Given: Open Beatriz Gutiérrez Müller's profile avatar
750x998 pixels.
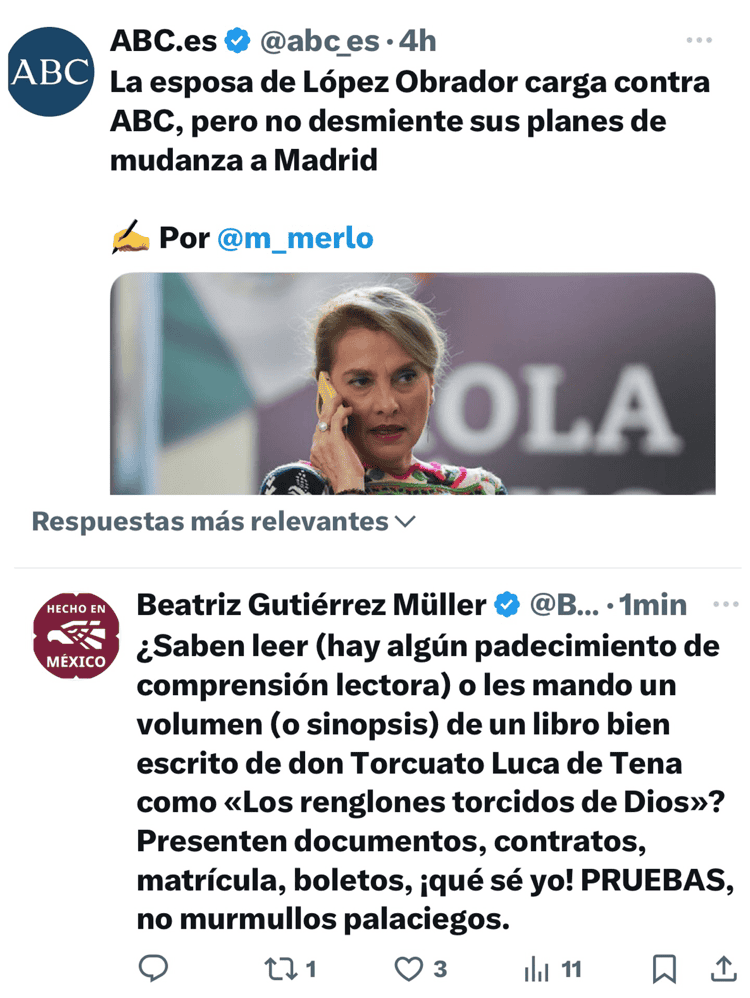Looking at the screenshot, I should point(76,636).
